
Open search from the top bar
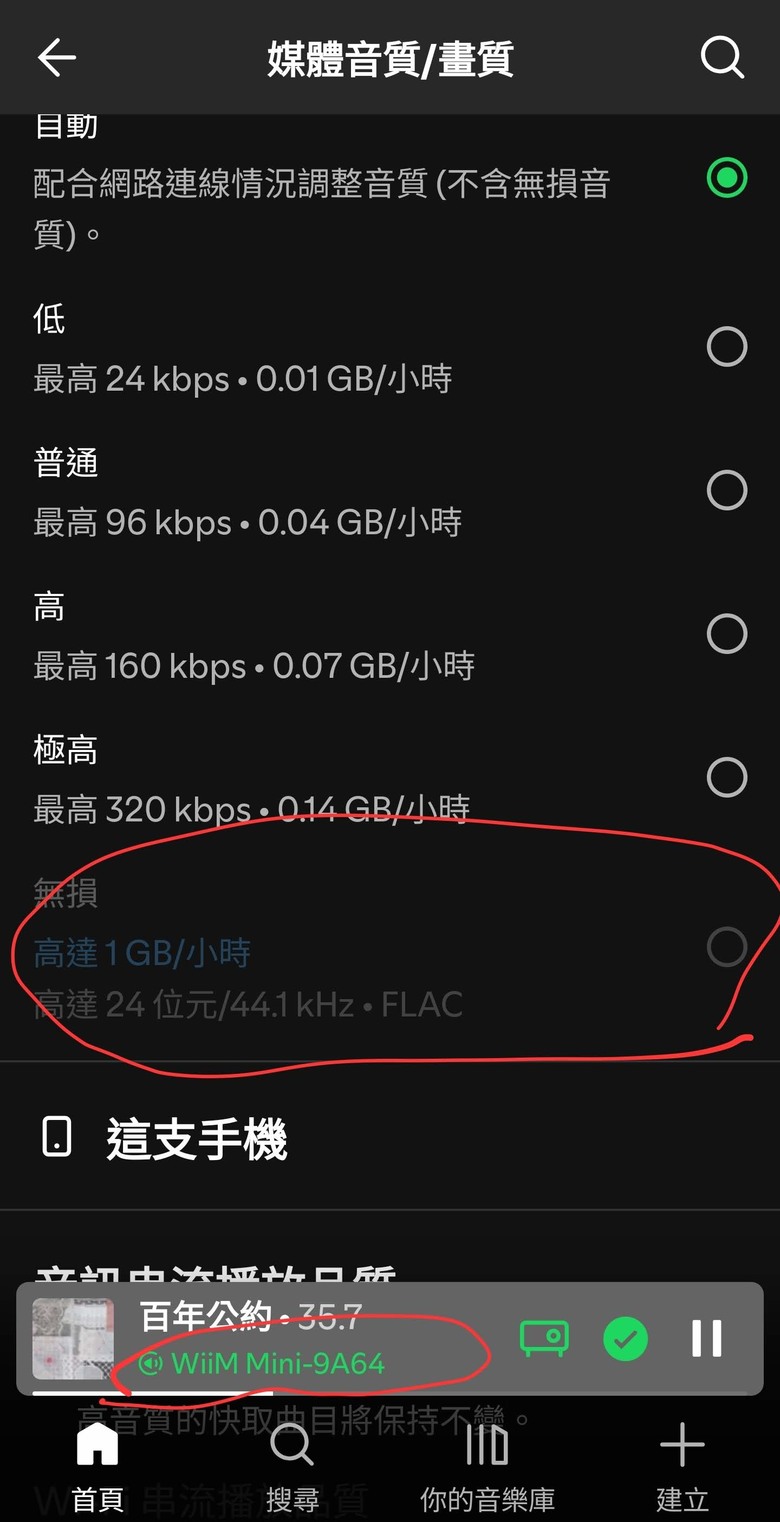pos(721,58)
